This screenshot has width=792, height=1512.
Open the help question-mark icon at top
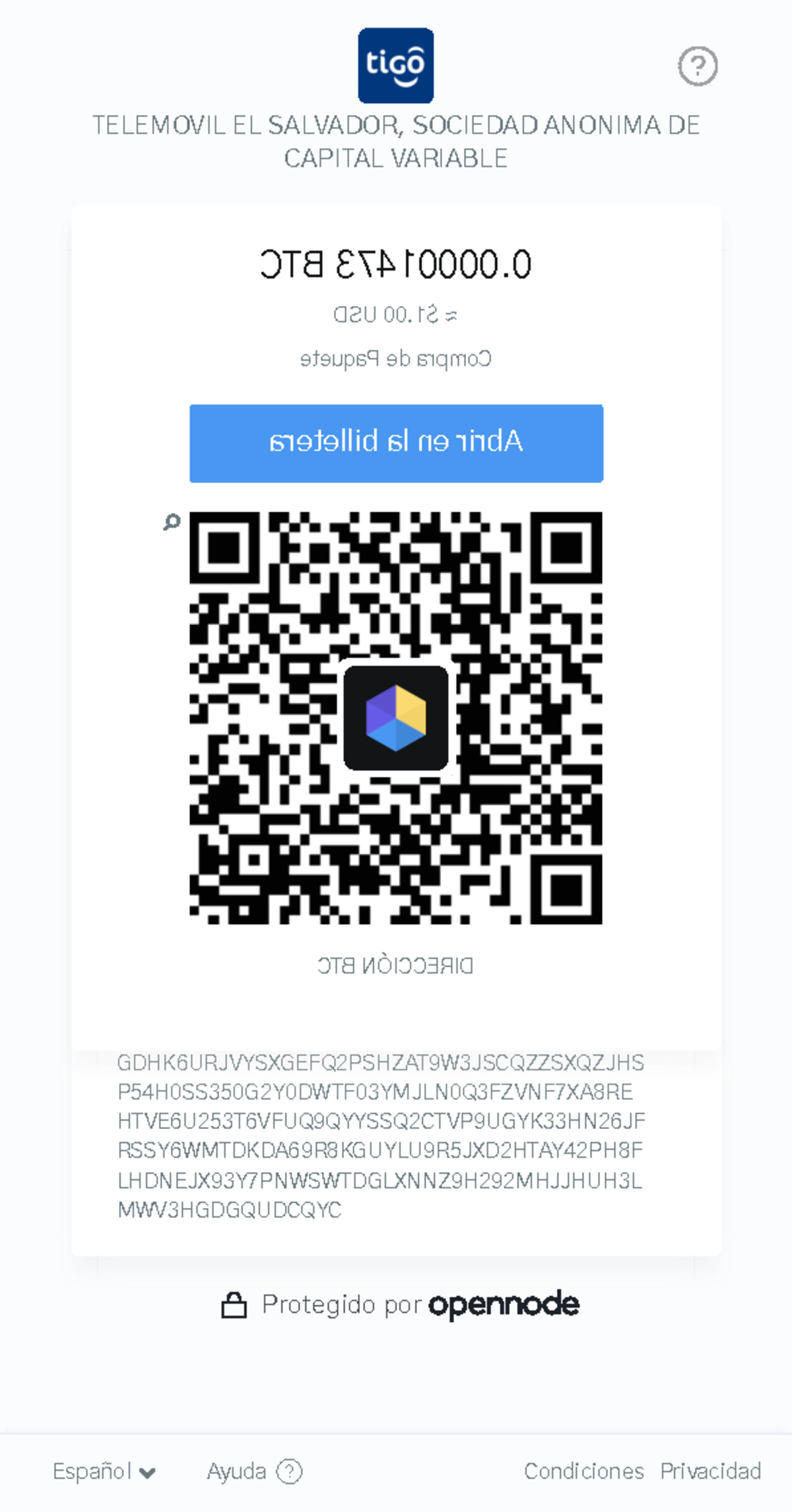[698, 66]
